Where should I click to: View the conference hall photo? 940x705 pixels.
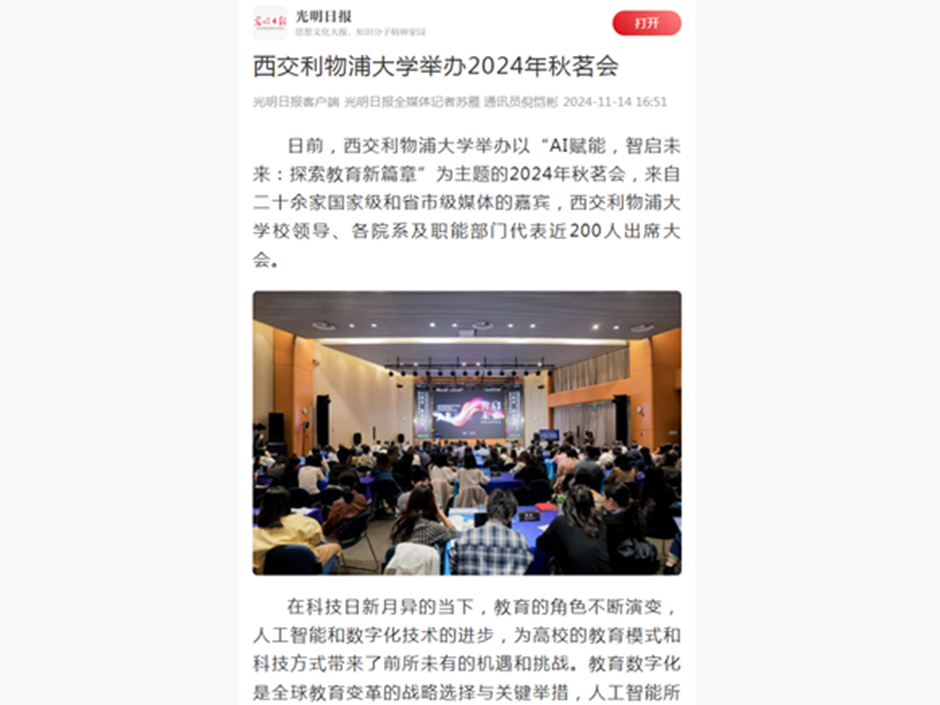(466, 432)
